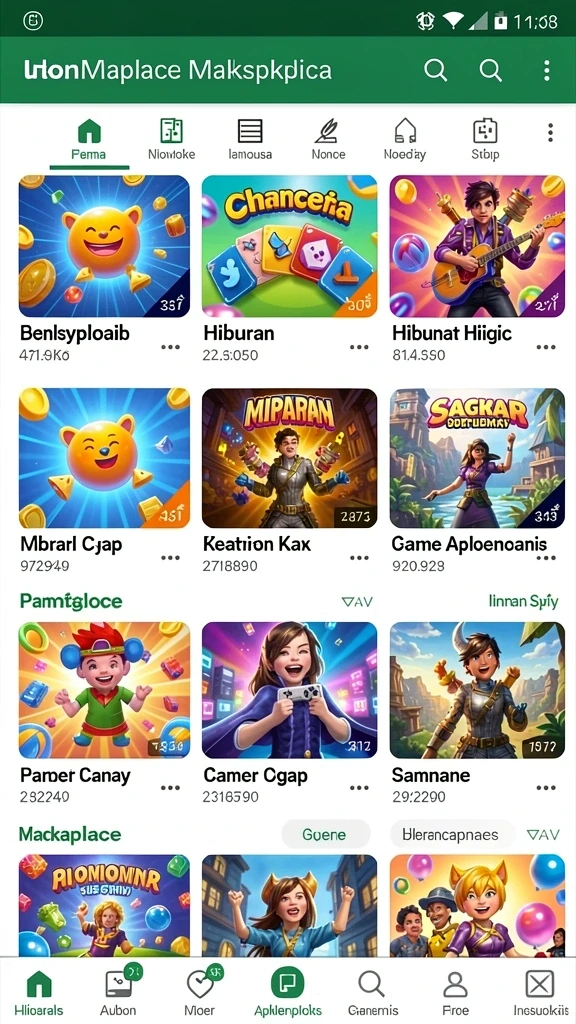Open the Free bottom tab

pyautogui.click(x=455, y=993)
